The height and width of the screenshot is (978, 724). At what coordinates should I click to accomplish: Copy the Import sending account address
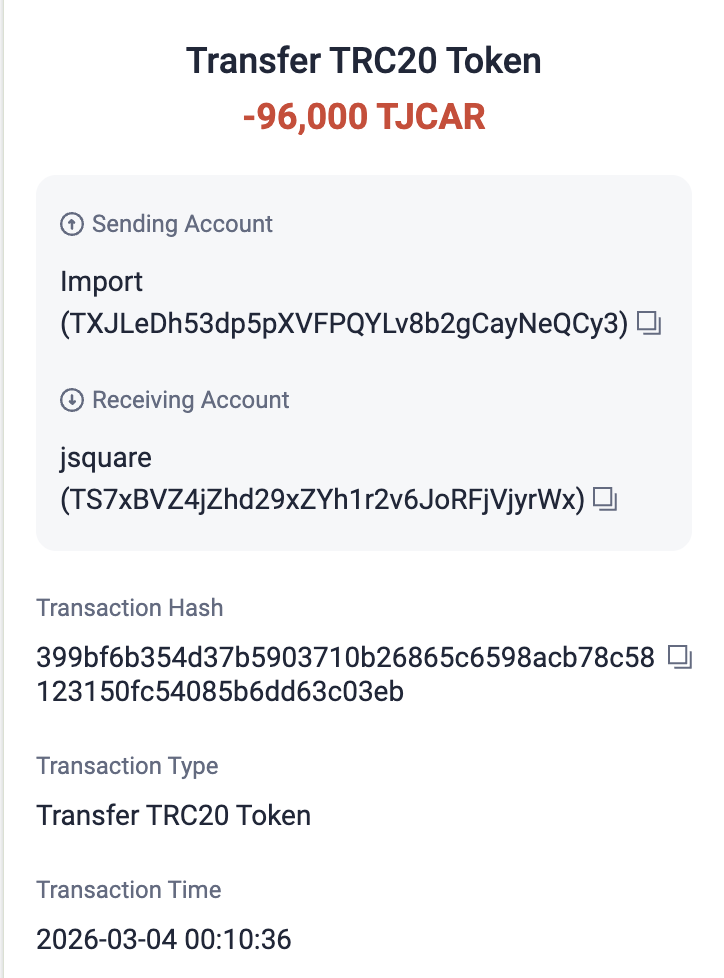tap(650, 323)
